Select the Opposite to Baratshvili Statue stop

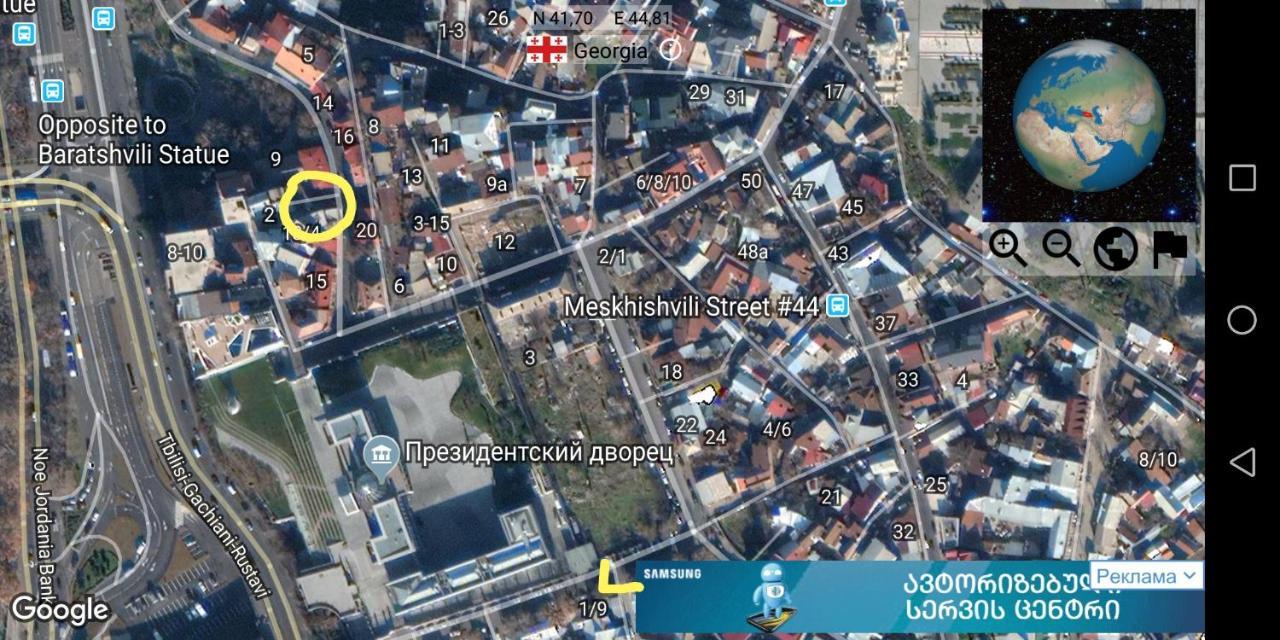52,92
